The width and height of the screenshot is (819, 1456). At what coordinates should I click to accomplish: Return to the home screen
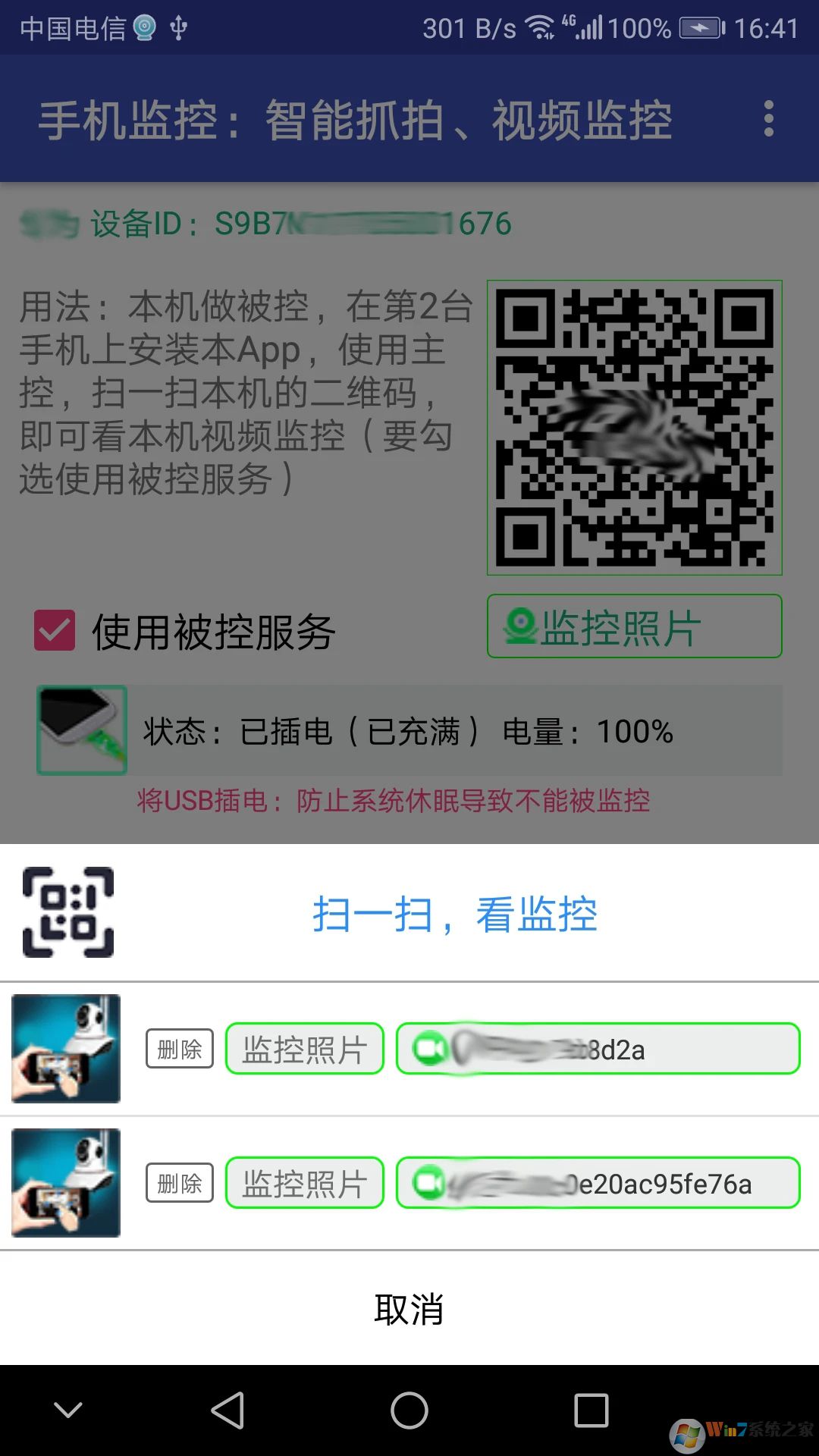409,1410
